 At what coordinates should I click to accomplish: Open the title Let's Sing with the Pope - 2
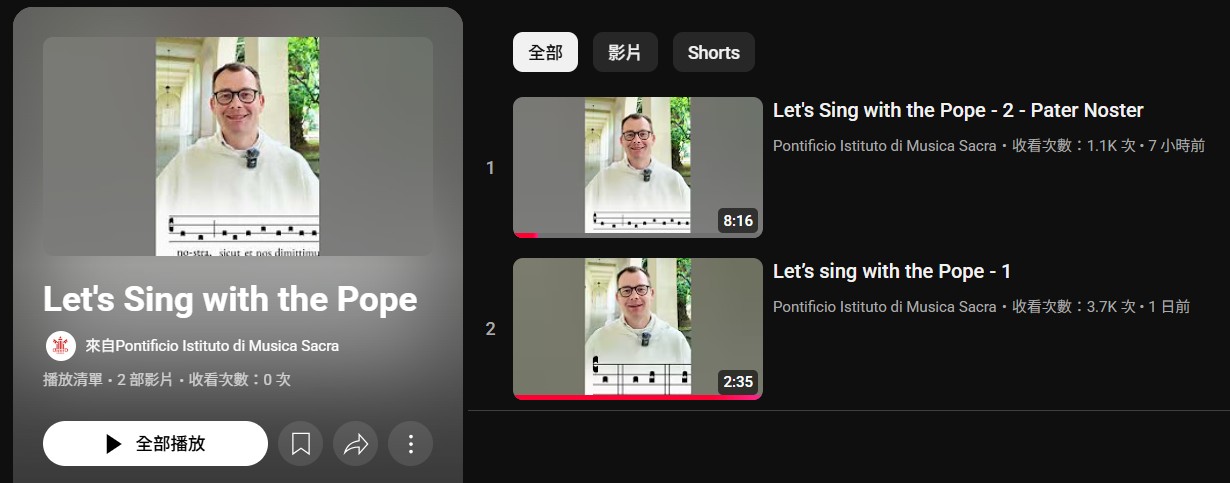click(957, 111)
